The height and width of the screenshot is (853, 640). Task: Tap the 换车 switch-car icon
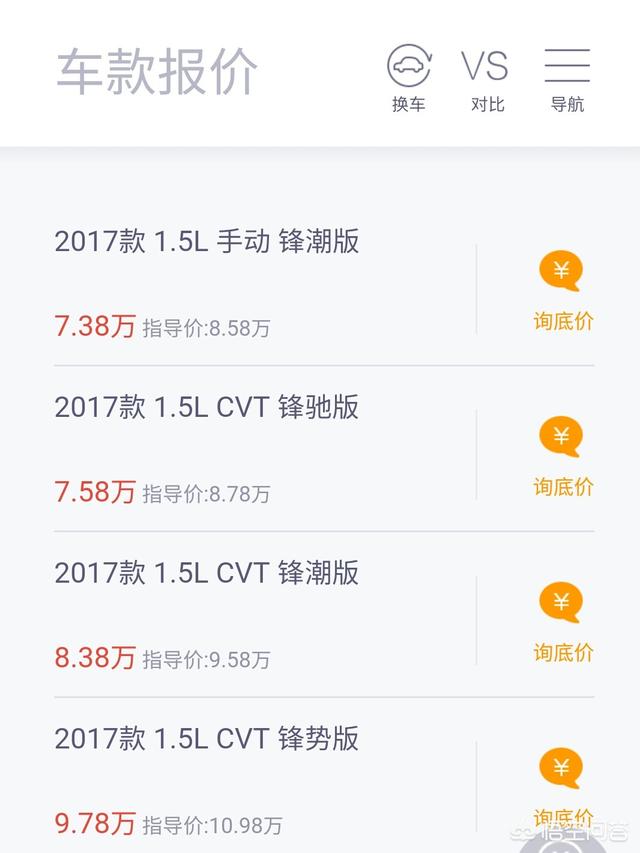tap(408, 78)
